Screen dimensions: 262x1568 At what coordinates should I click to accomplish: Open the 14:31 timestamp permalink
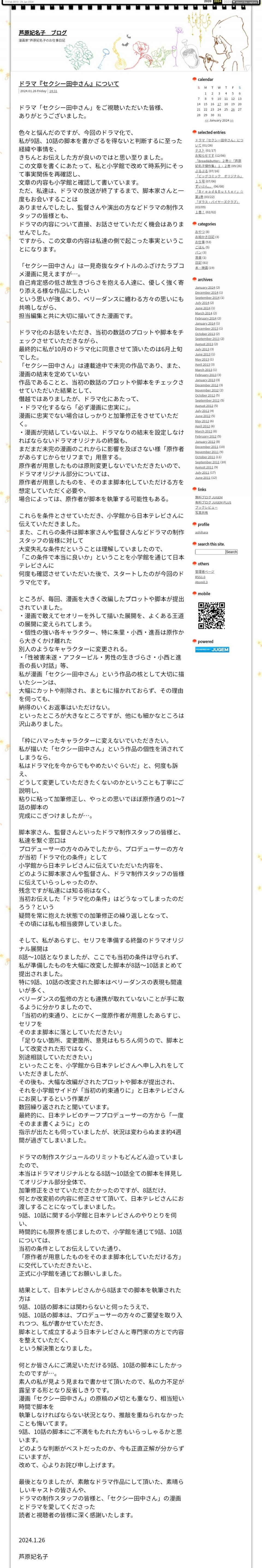pyautogui.click(x=53, y=91)
